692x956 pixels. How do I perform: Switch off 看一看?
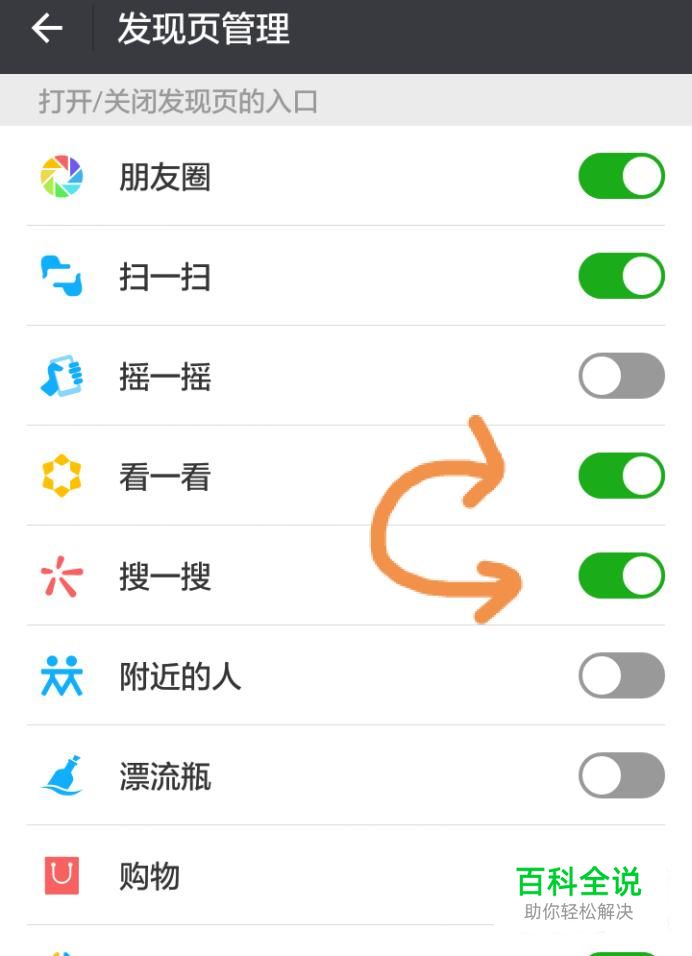click(x=621, y=476)
